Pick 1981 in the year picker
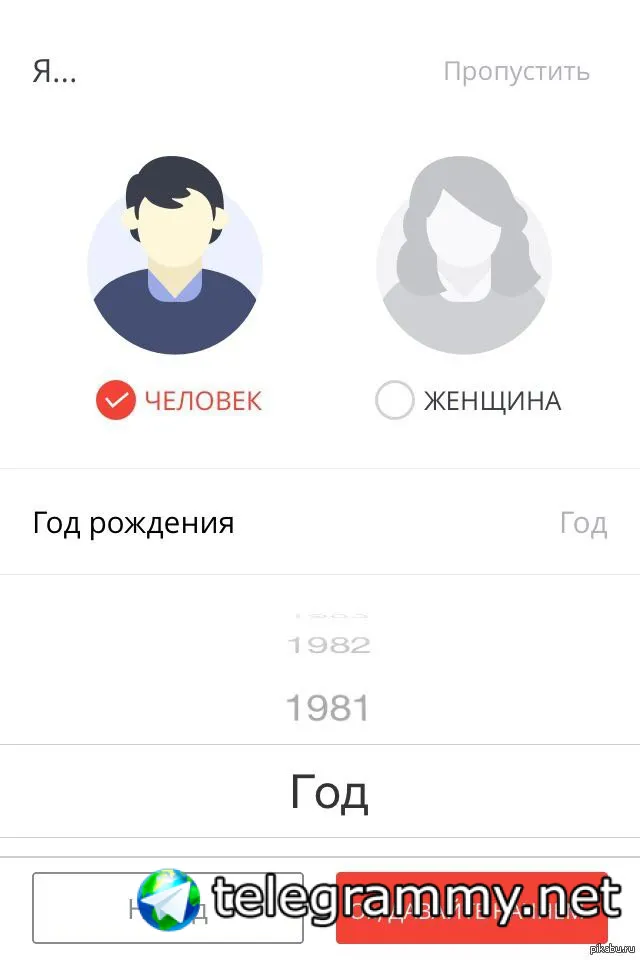Screen dimensions: 640x960 328,708
